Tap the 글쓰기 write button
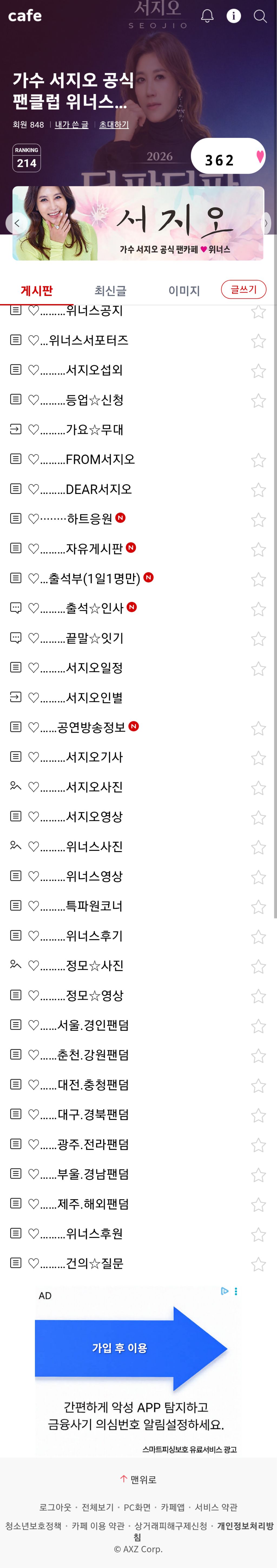277x1568 pixels. point(243,290)
